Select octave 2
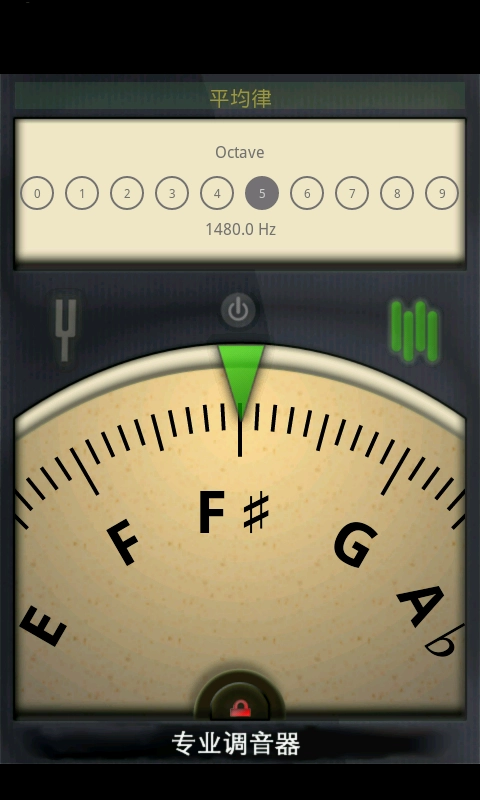 (127, 193)
